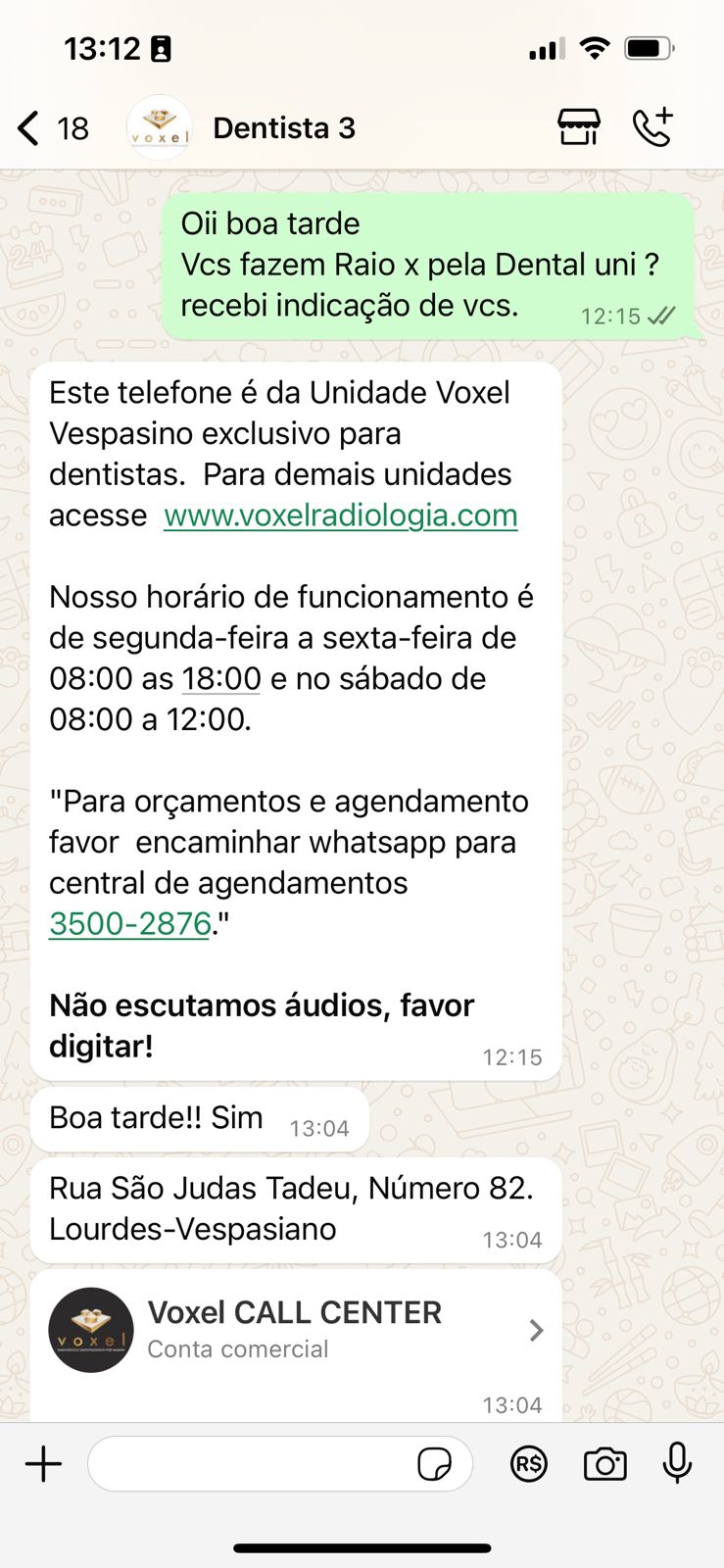Viewport: 724px width, 1568px height.
Task: Open the payment R$ option
Action: coord(529,1464)
